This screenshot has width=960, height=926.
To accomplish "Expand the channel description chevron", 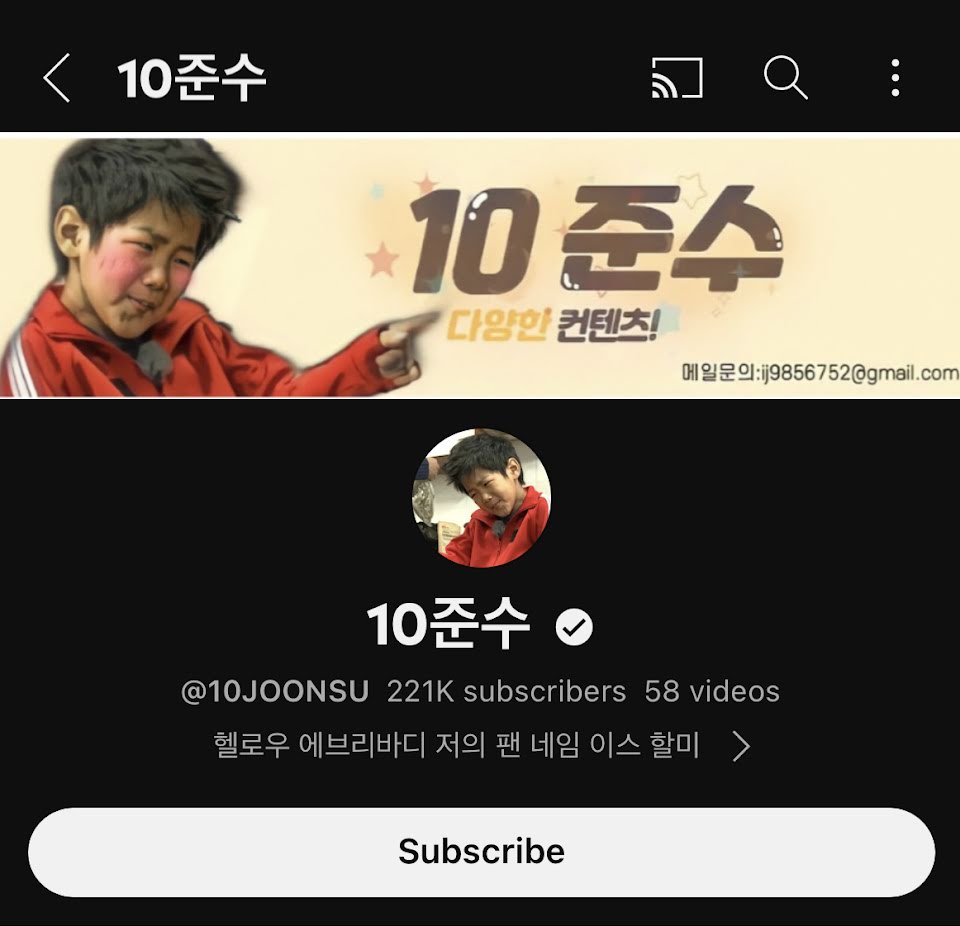I will click(x=740, y=746).
